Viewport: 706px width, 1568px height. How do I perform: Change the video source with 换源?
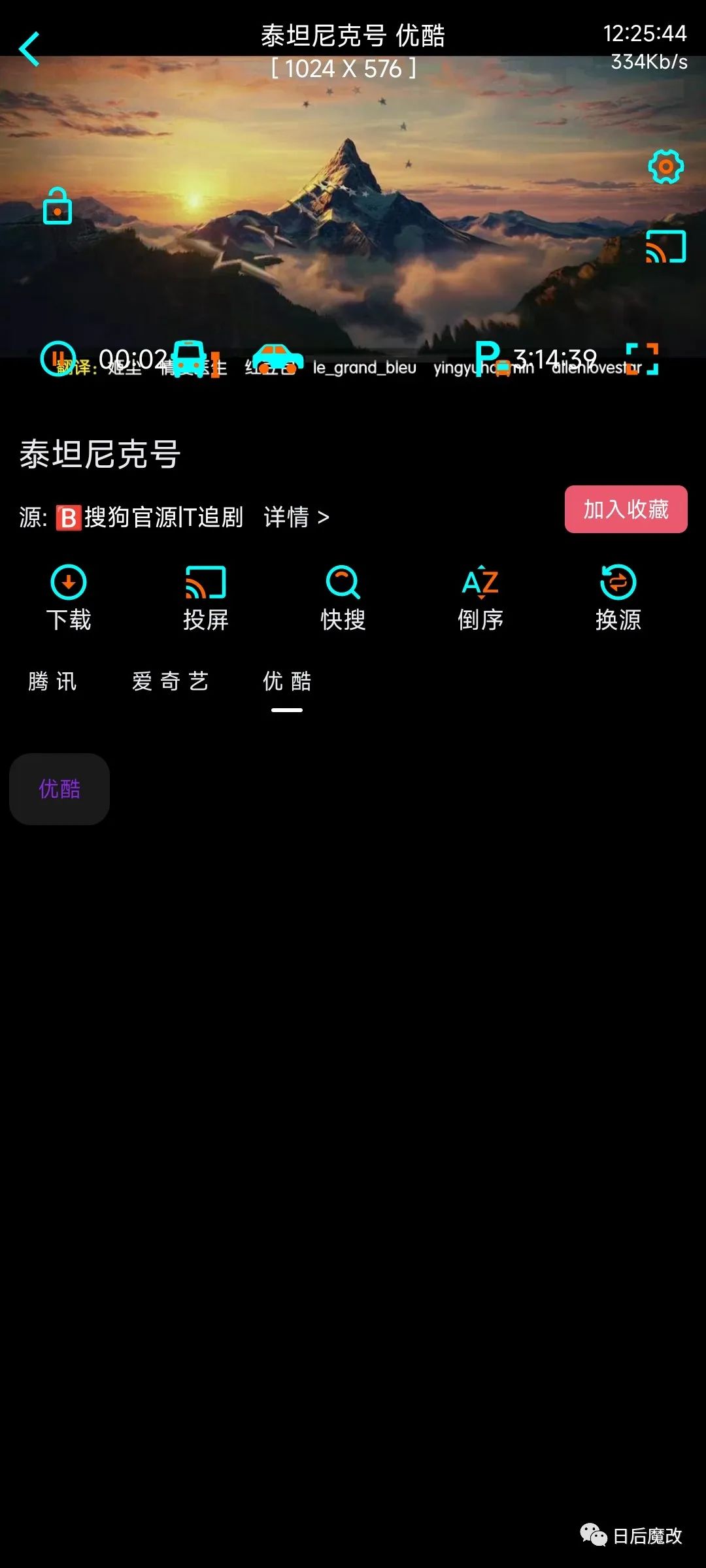pos(618,598)
